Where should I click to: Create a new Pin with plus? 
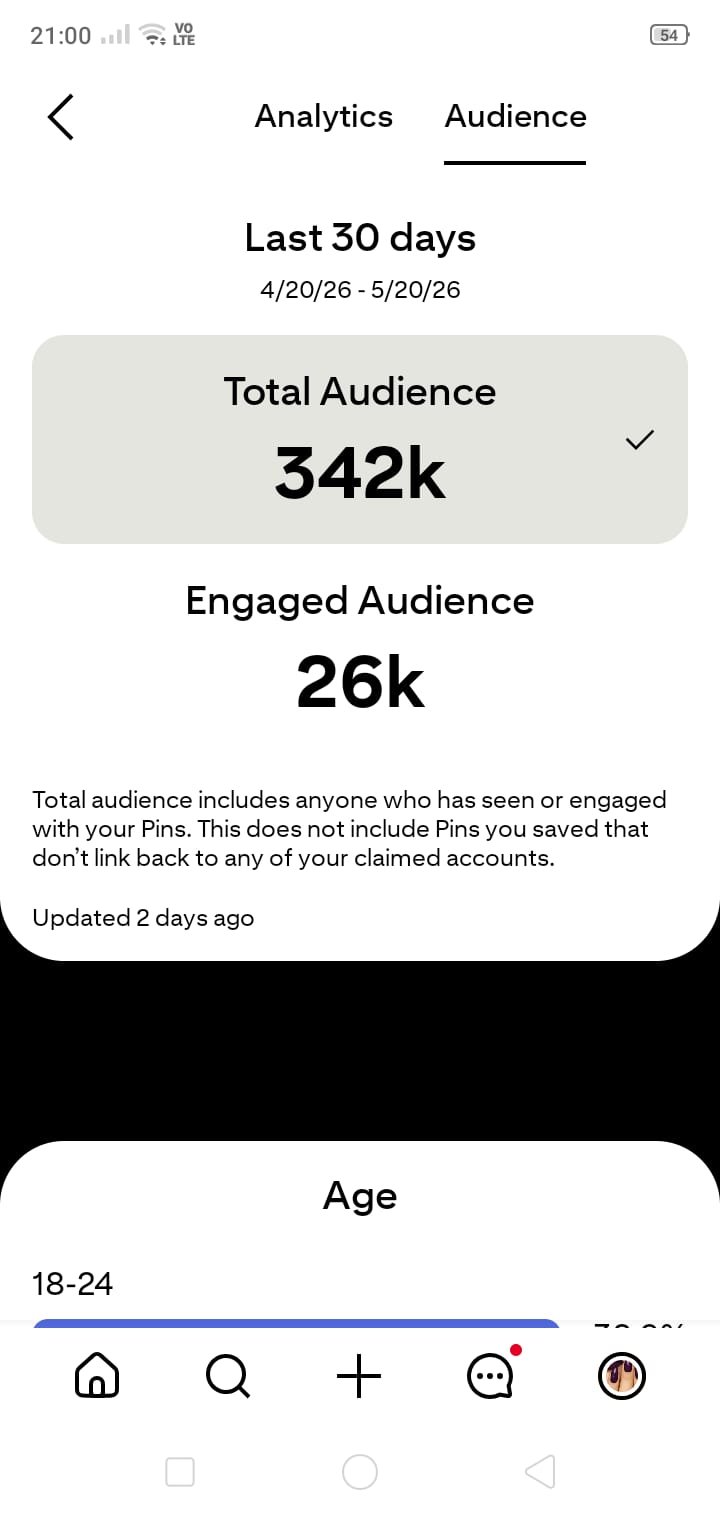[x=359, y=1376]
